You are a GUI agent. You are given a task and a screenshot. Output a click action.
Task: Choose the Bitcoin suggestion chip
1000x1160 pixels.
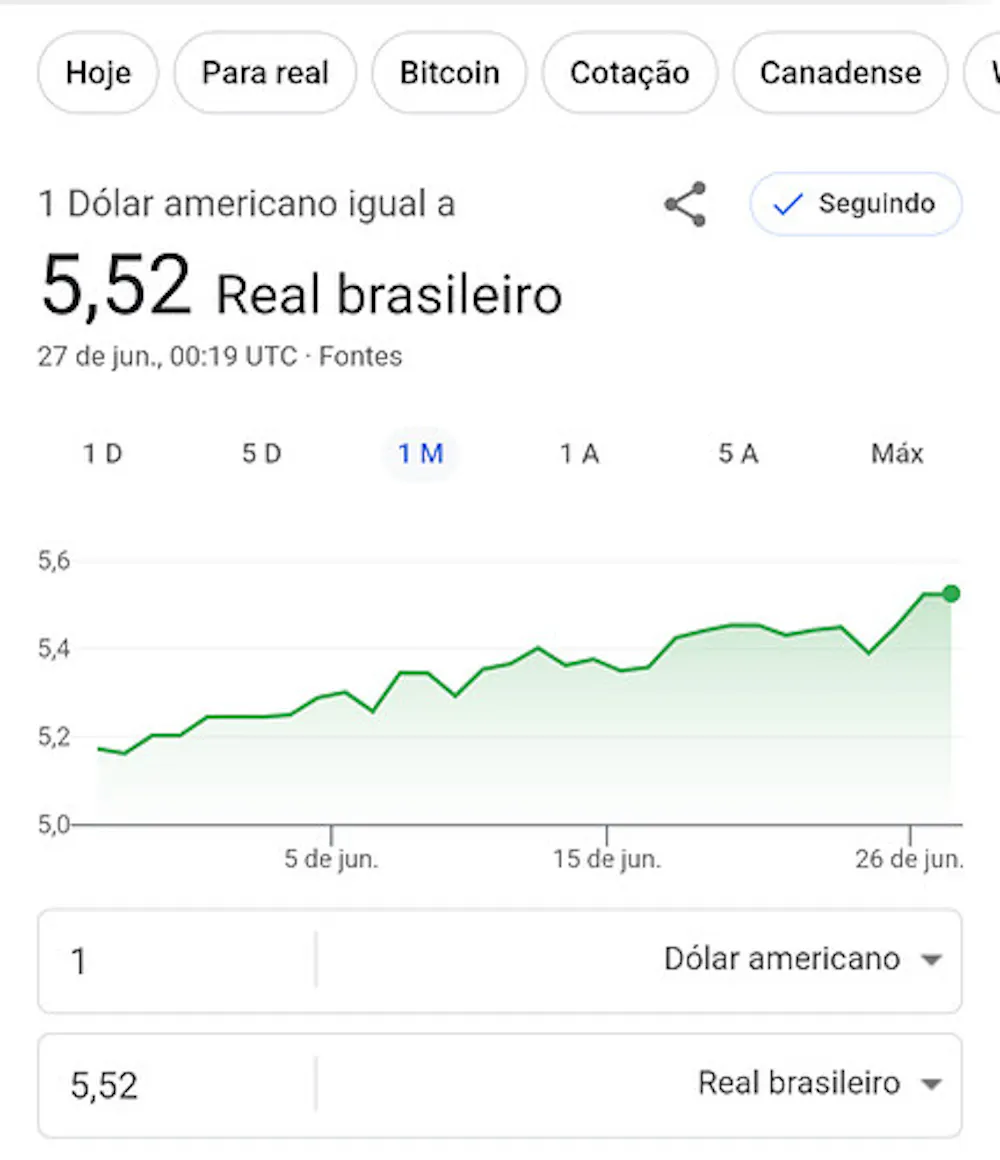pyautogui.click(x=449, y=73)
